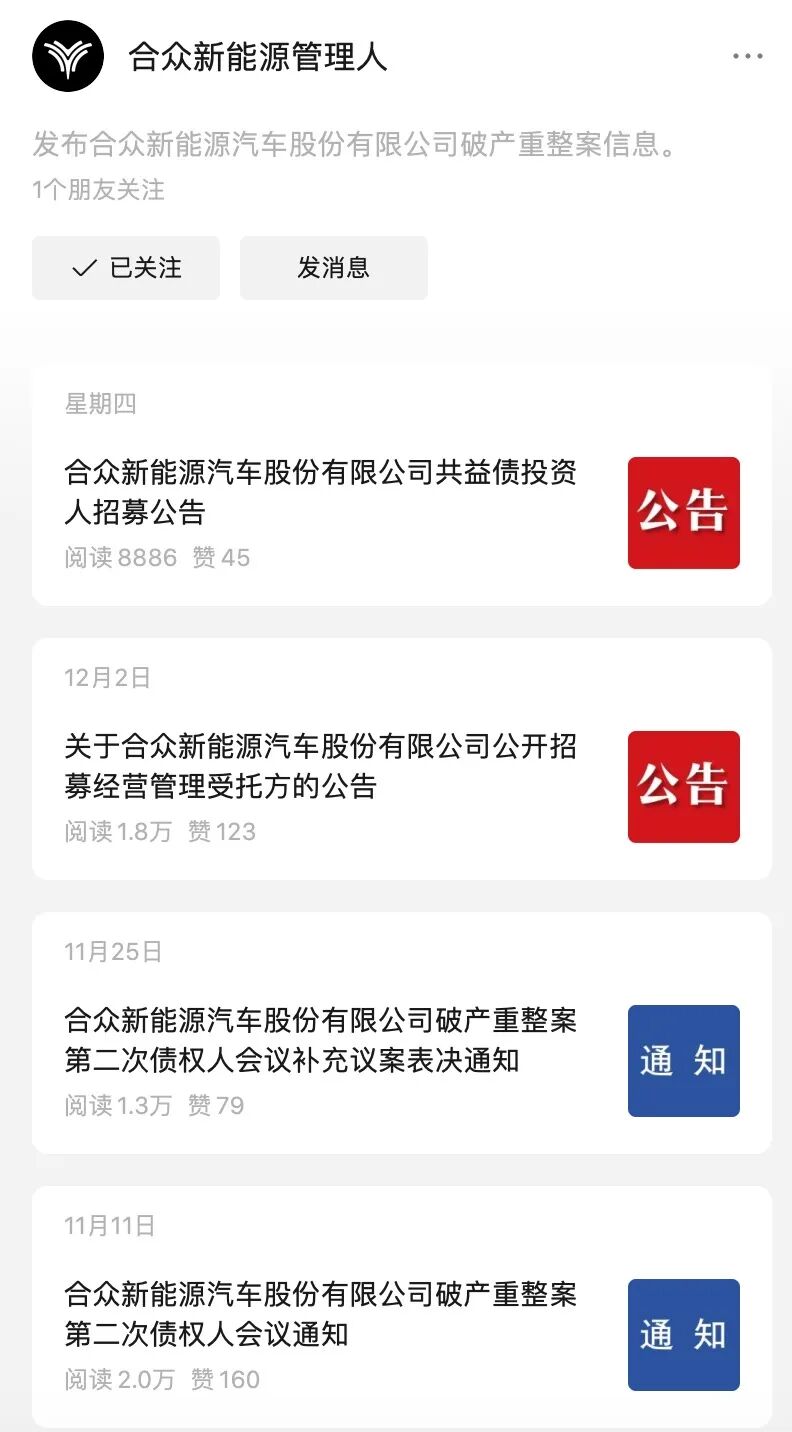Send a message via 发消息
Image resolution: width=792 pixels, height=1432 pixels.
333,268
